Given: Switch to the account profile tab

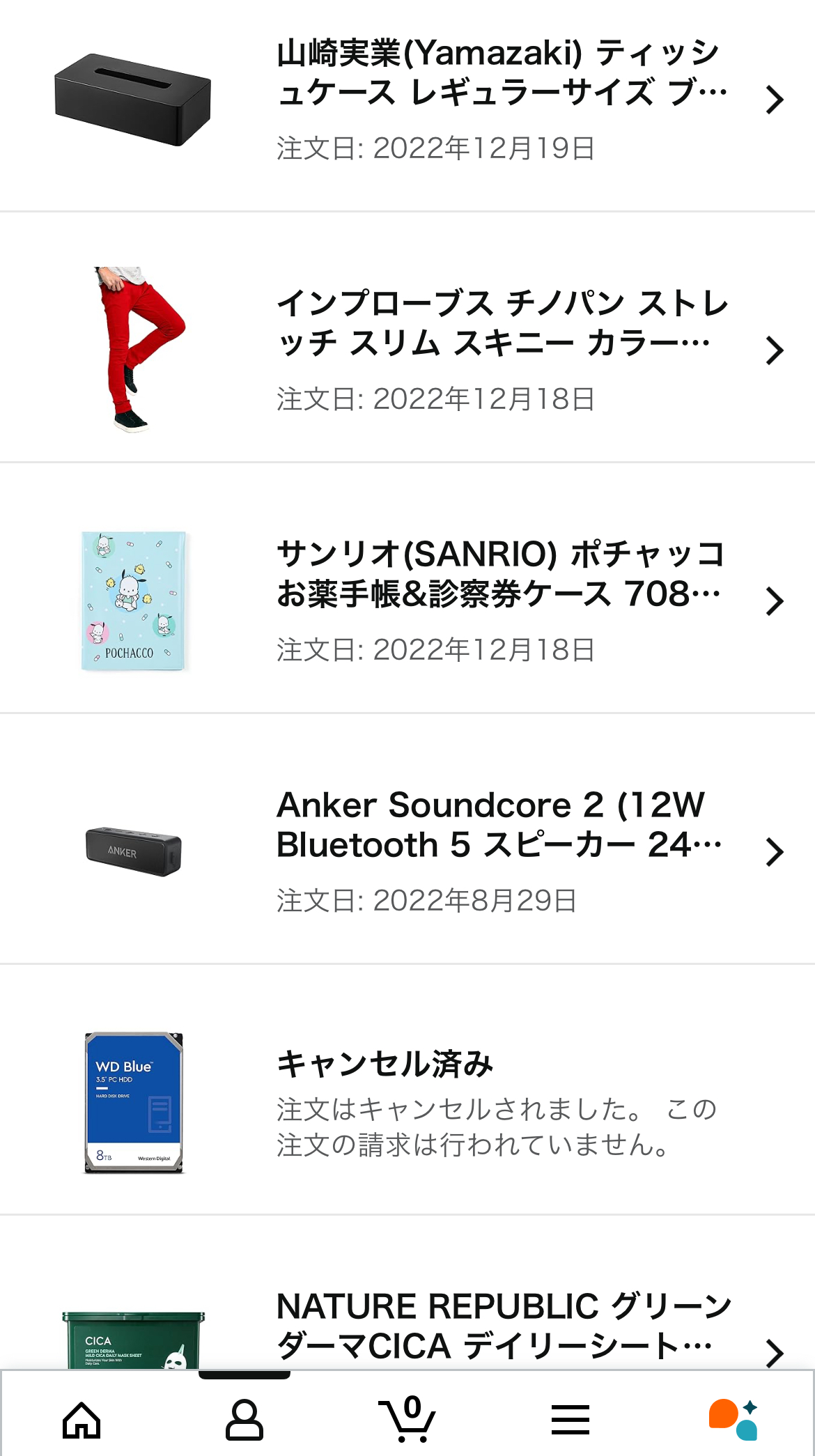Looking at the screenshot, I should (244, 1420).
